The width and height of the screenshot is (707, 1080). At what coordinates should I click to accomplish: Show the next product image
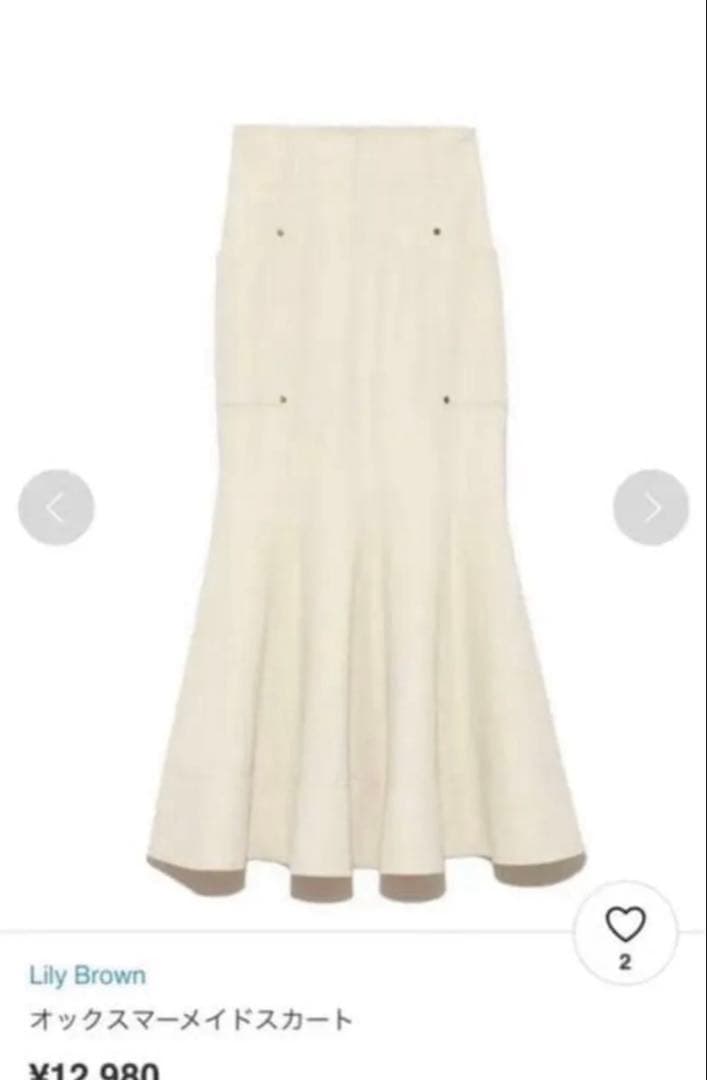tap(651, 508)
